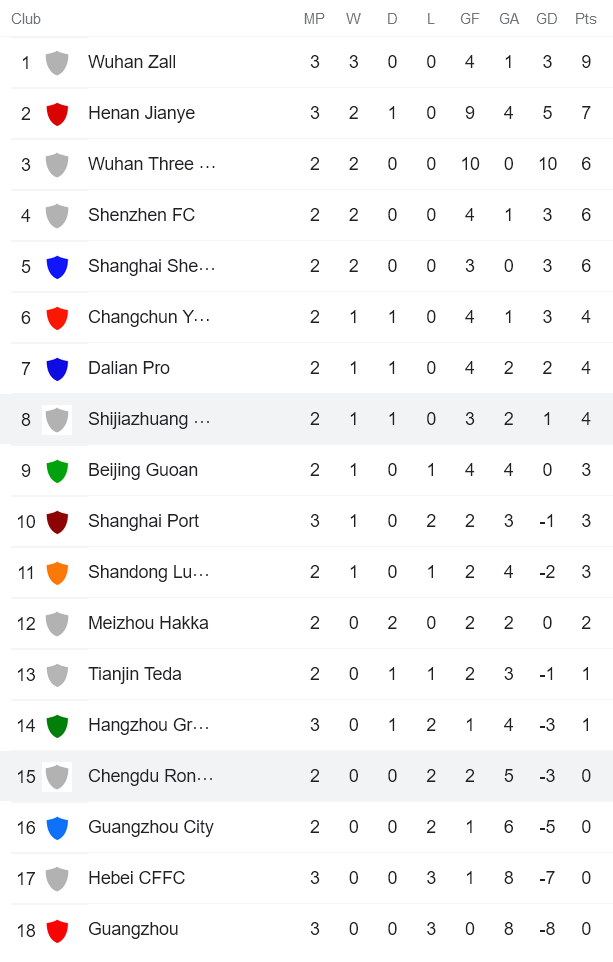Select Shanghai Port in the table
Screen dimensions: 613x962
[x=143, y=521]
